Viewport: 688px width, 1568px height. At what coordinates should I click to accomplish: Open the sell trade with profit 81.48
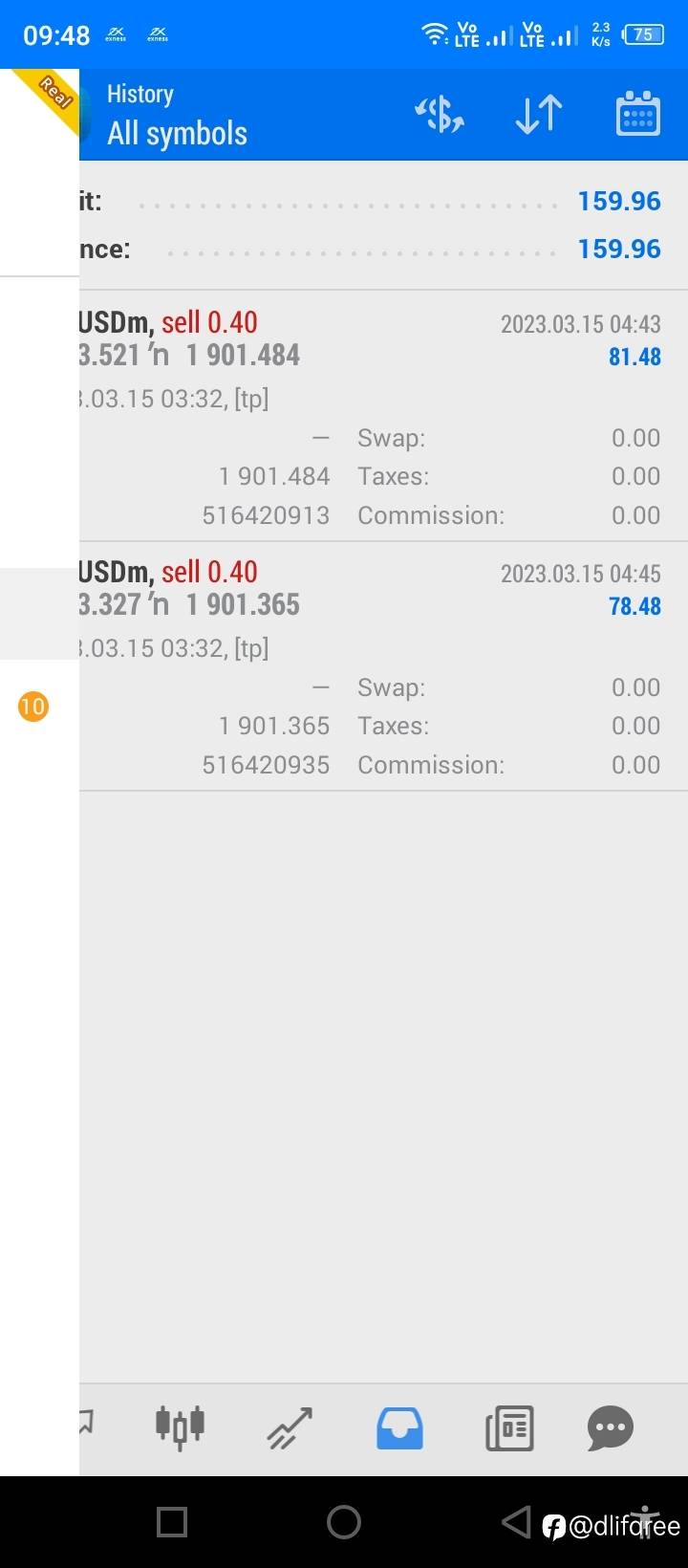383,416
